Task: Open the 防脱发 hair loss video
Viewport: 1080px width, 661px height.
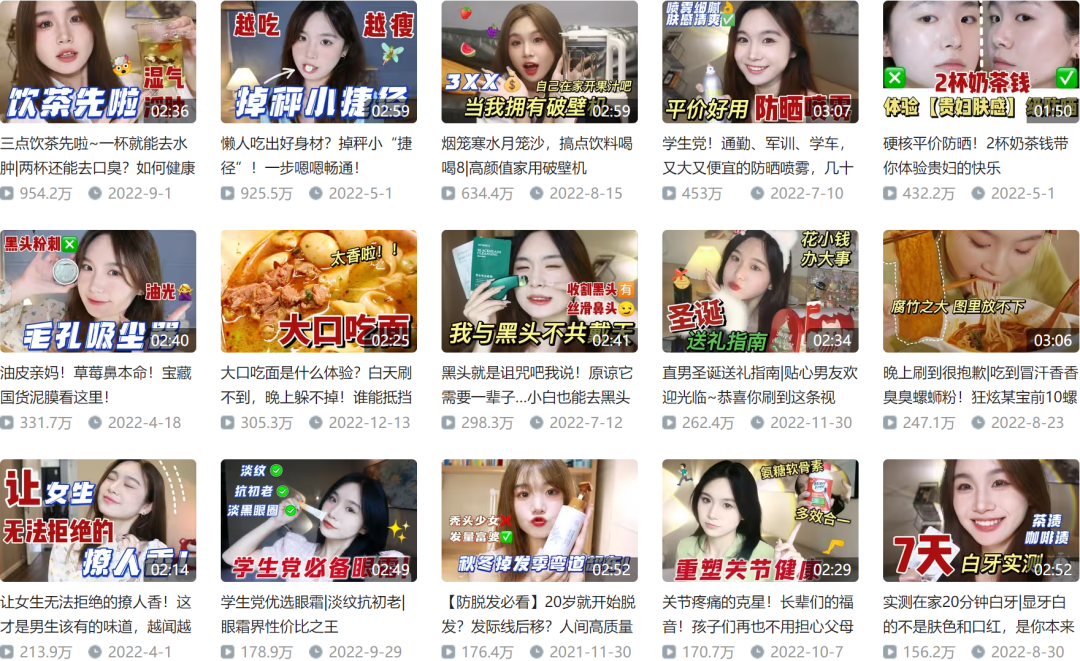Action: tap(539, 521)
